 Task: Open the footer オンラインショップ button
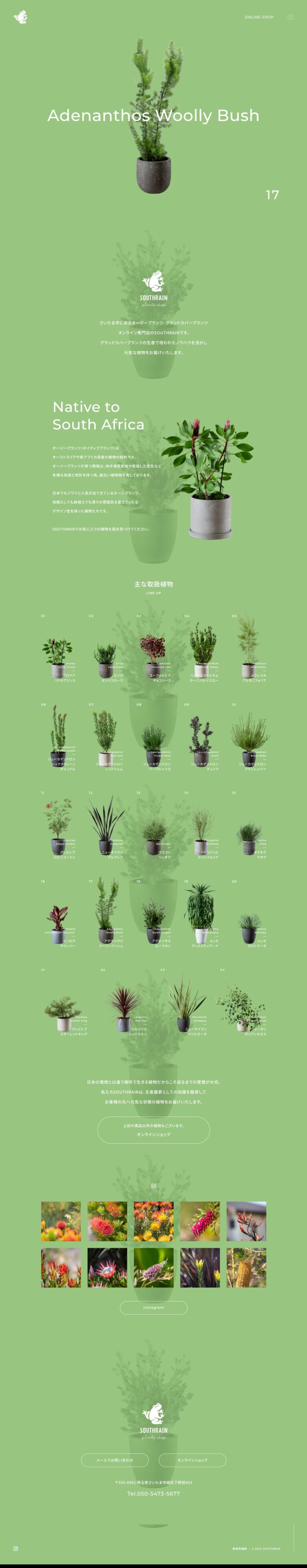click(x=193, y=1460)
